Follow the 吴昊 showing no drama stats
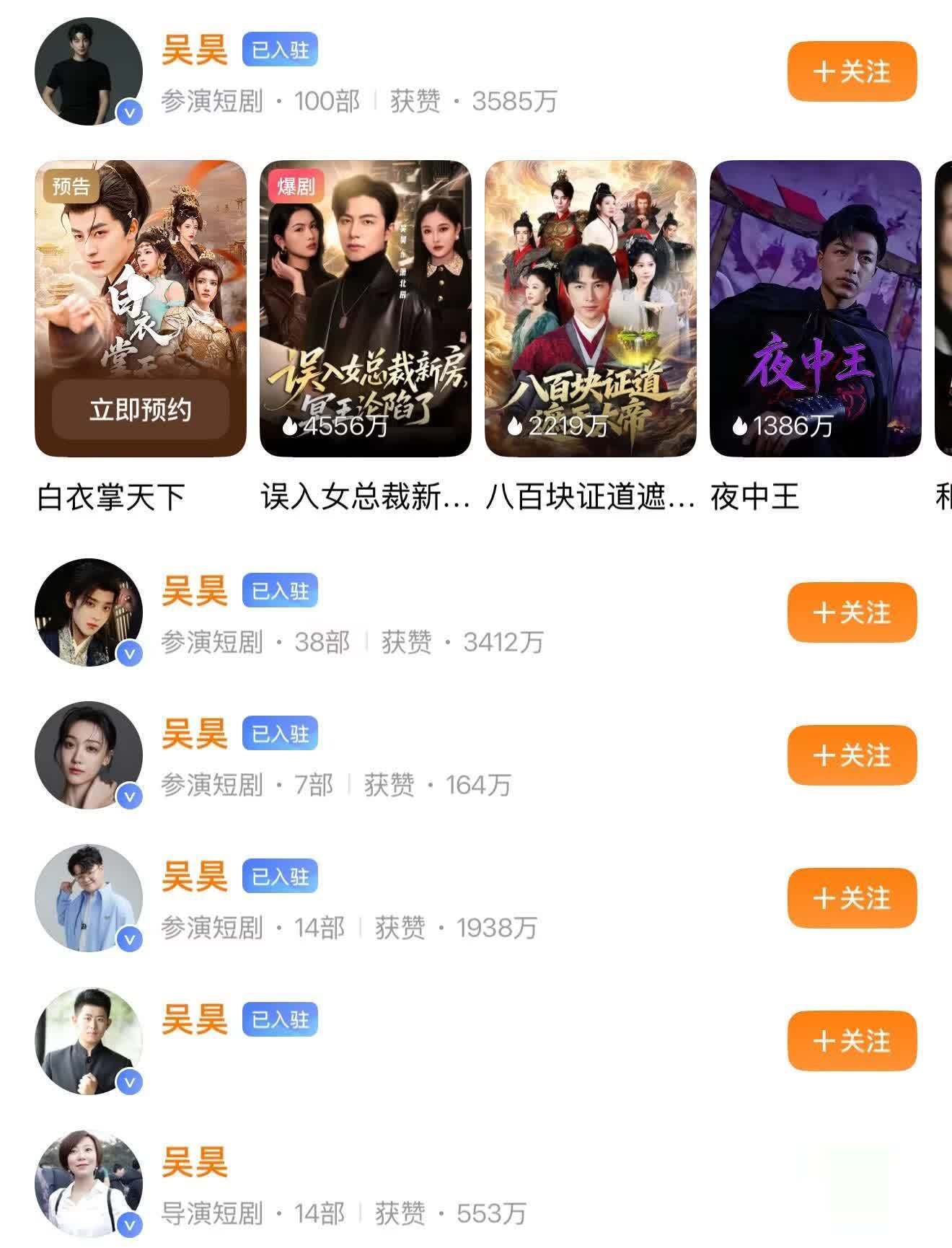The height and width of the screenshot is (1248, 952). click(x=851, y=1041)
